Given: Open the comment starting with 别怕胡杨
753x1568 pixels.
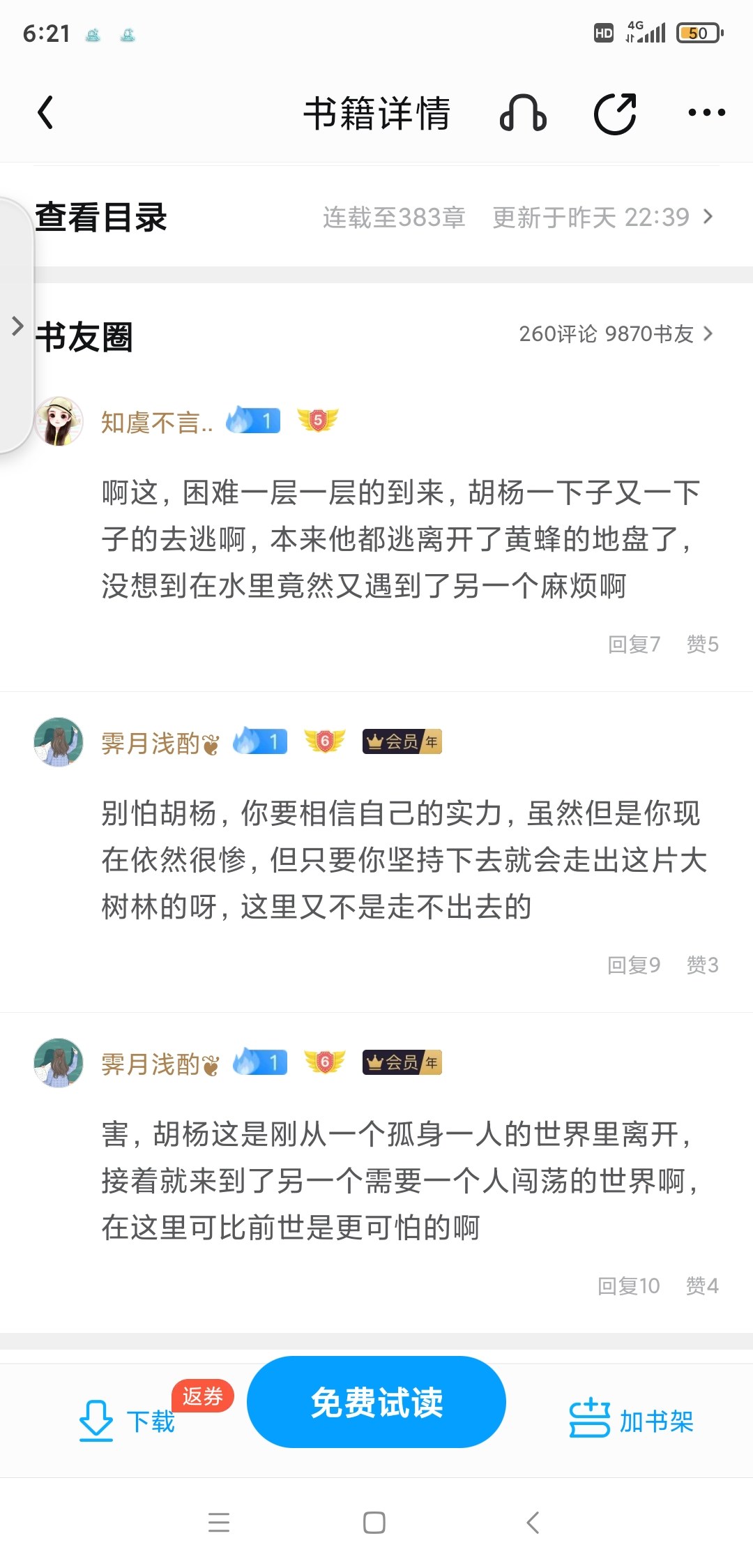Looking at the screenshot, I should pyautogui.click(x=403, y=859).
